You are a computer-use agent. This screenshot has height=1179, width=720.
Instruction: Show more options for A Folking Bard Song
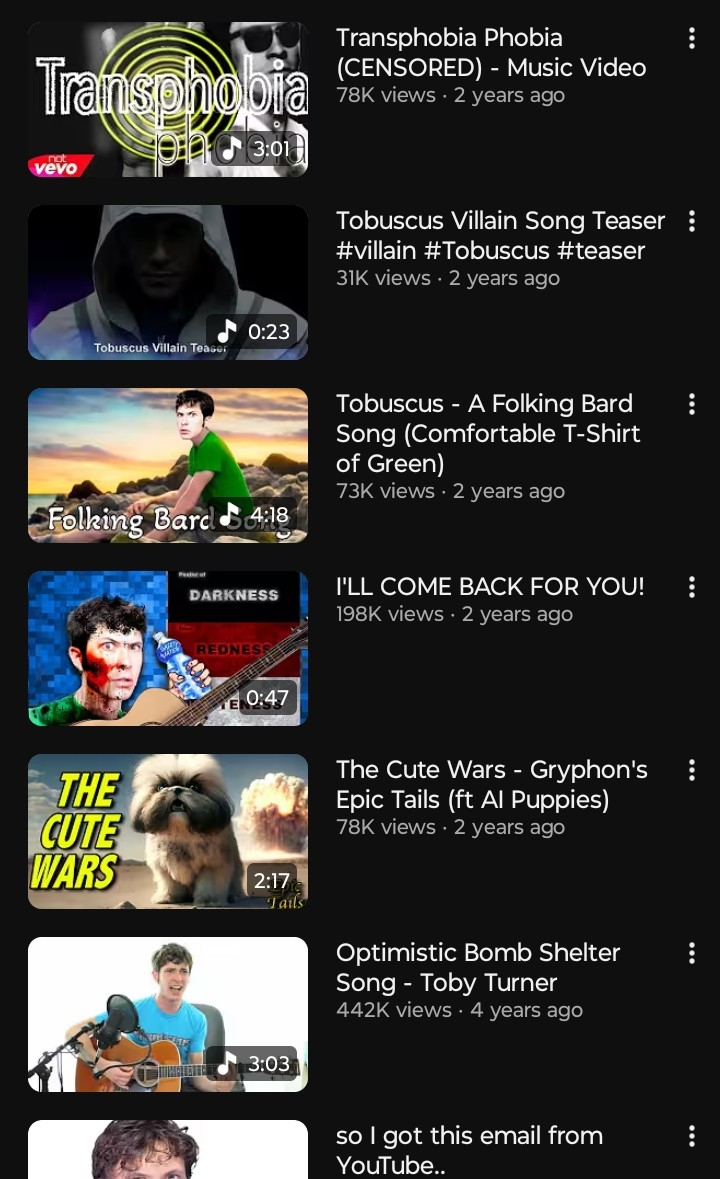(691, 405)
